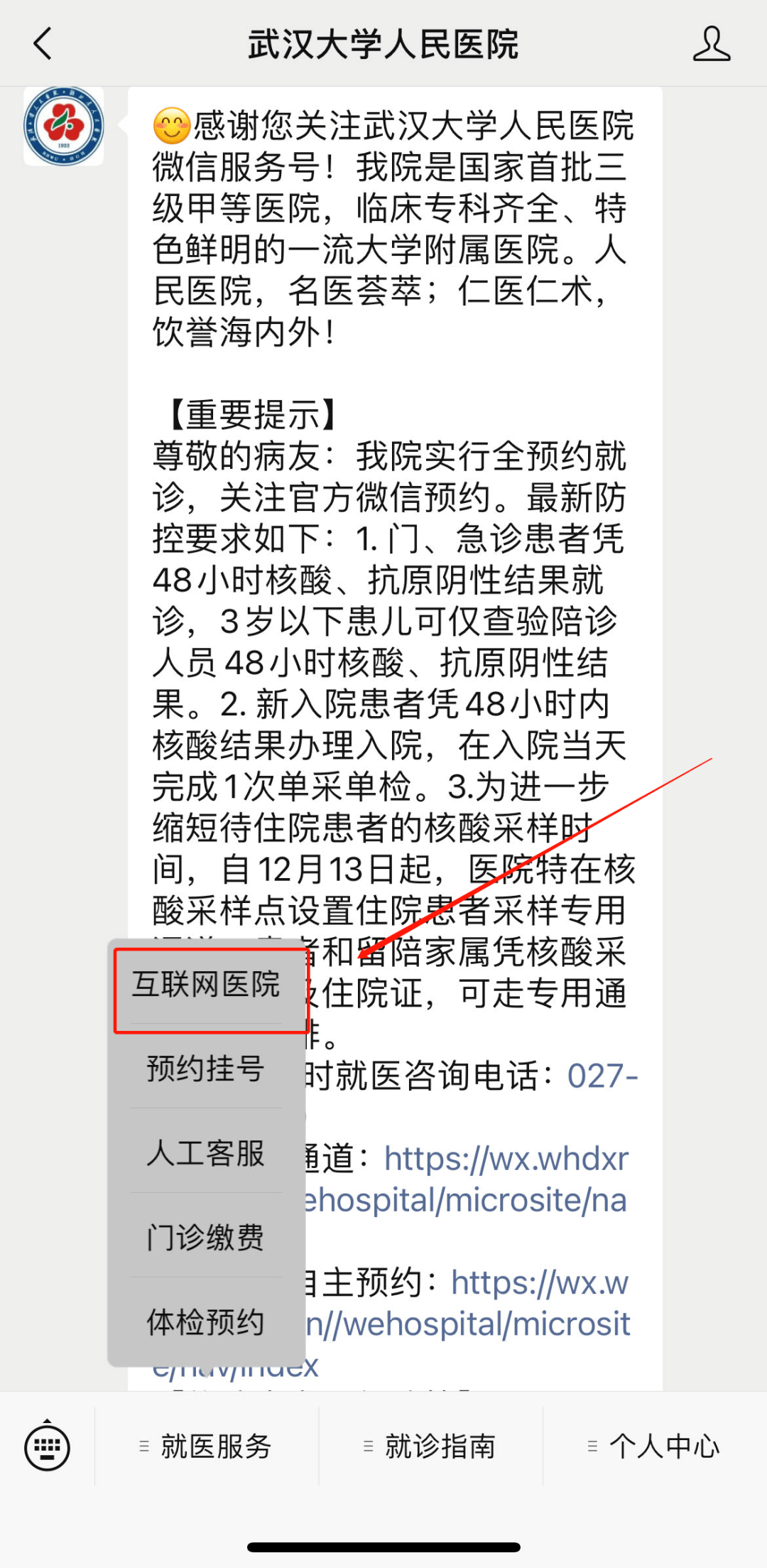Screen dimensions: 767x1568
Task: Switch to keyboard input mode
Action: tap(47, 1446)
